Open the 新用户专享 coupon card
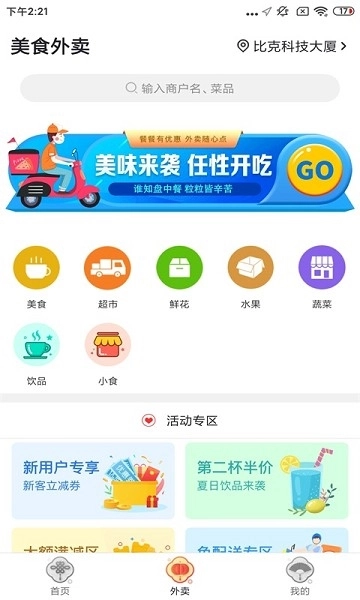360x600 pixels. (x=93, y=481)
